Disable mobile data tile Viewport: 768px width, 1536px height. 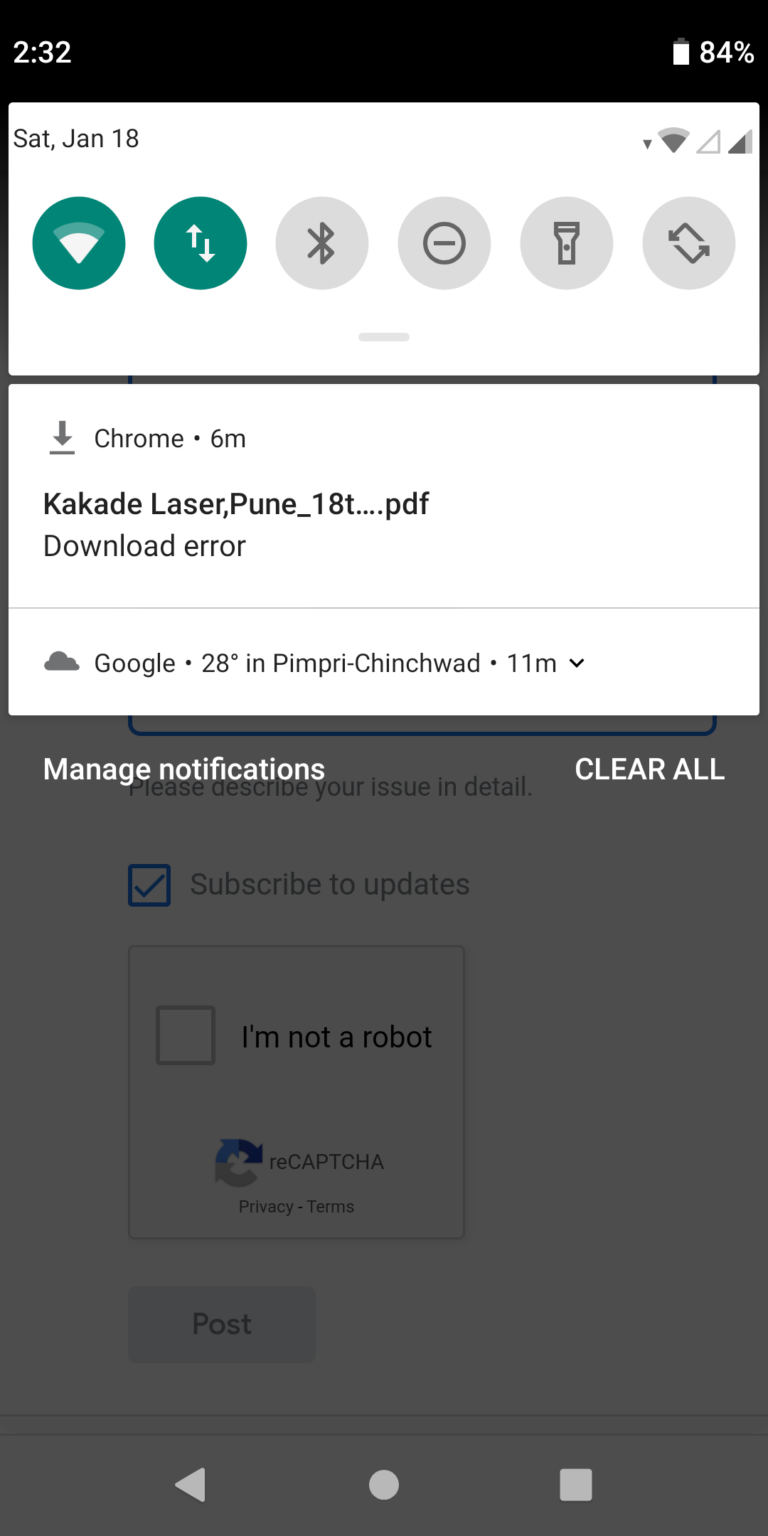pos(200,243)
